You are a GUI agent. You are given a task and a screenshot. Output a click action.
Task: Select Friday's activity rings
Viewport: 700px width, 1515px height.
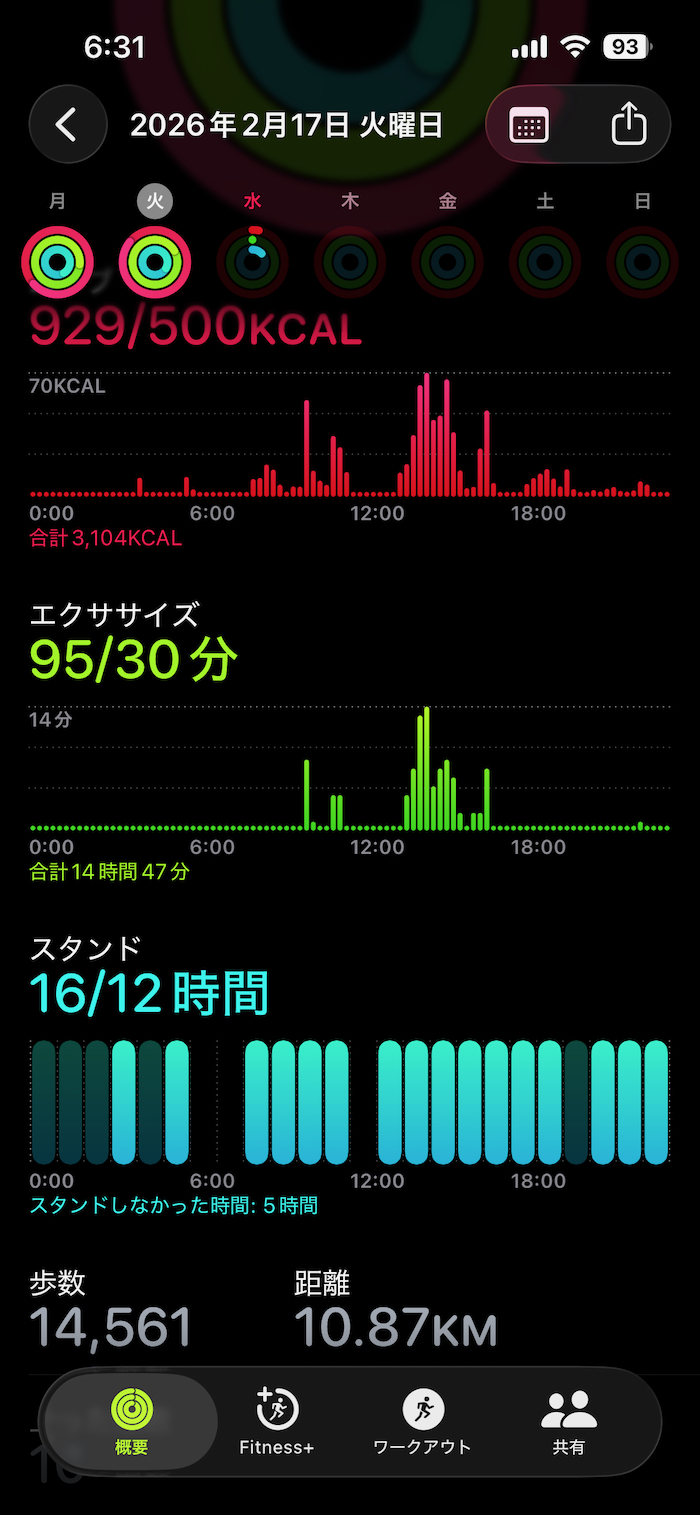pyautogui.click(x=447, y=262)
